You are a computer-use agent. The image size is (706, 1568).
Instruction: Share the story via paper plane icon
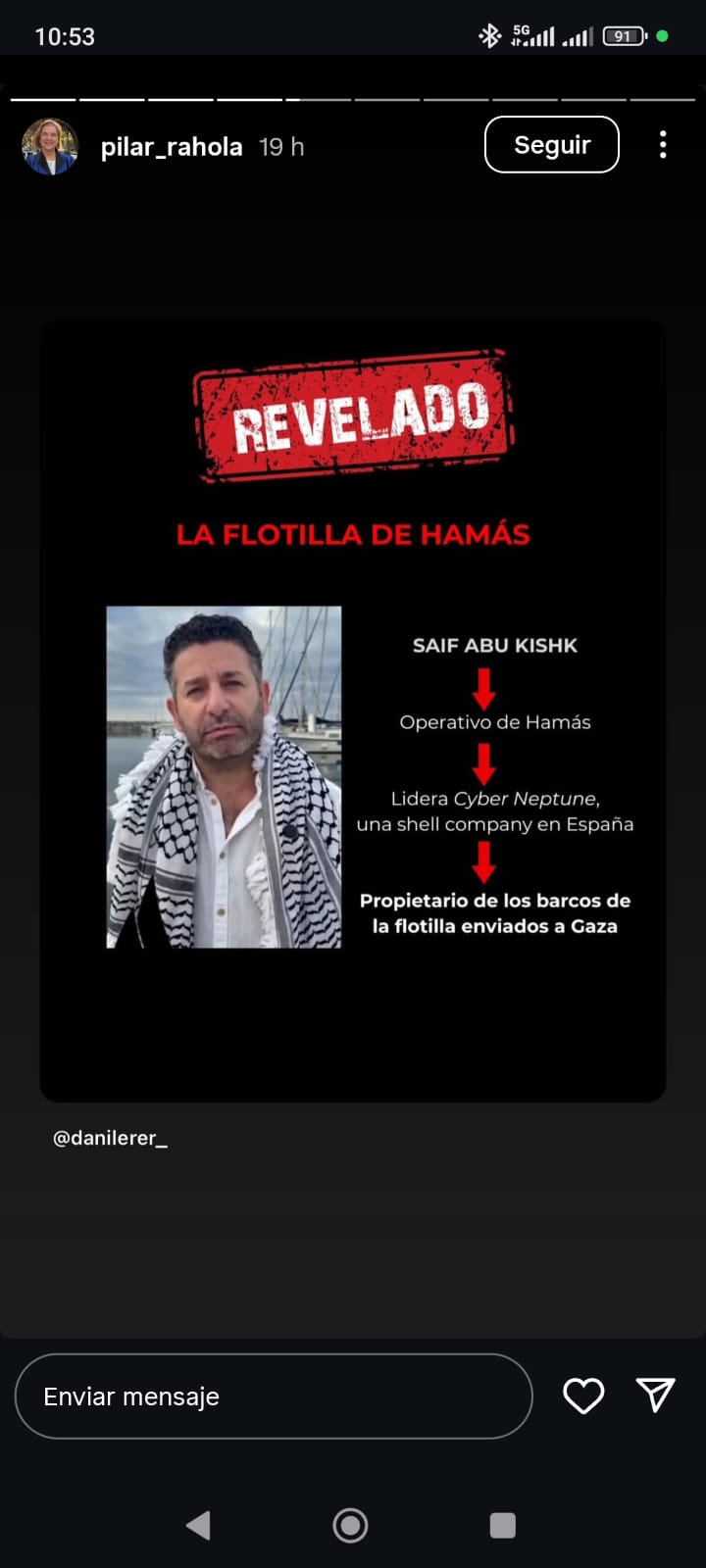click(655, 1395)
